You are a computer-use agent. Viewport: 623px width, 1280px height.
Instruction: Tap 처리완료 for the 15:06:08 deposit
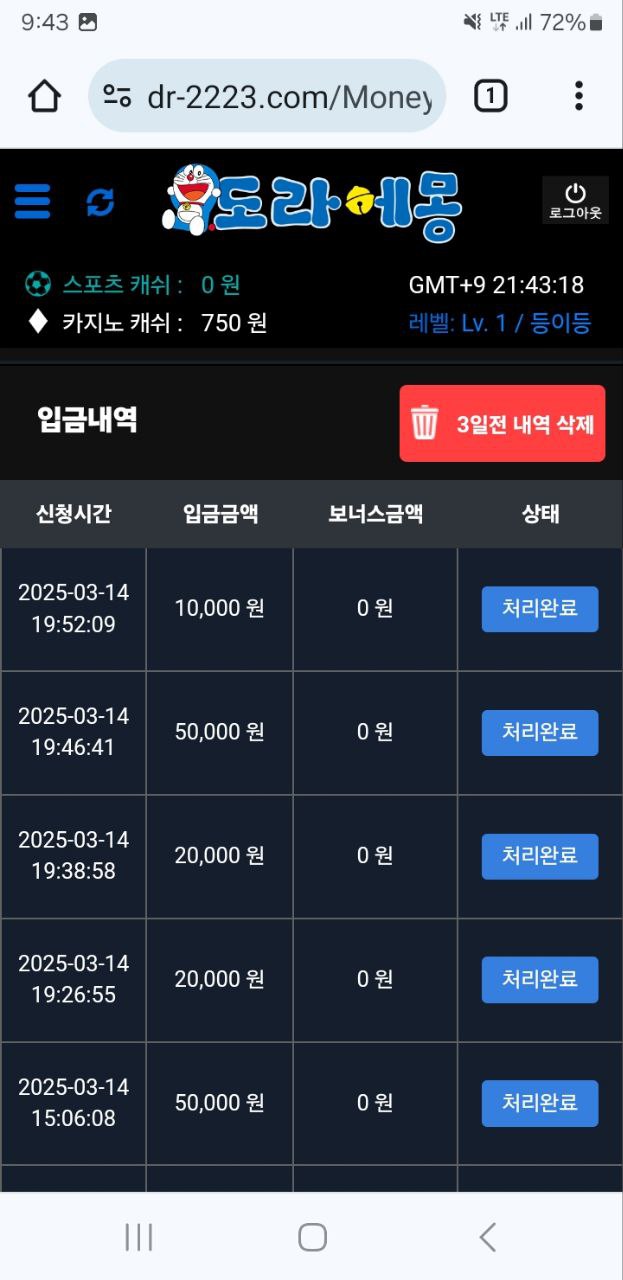[x=539, y=1103]
